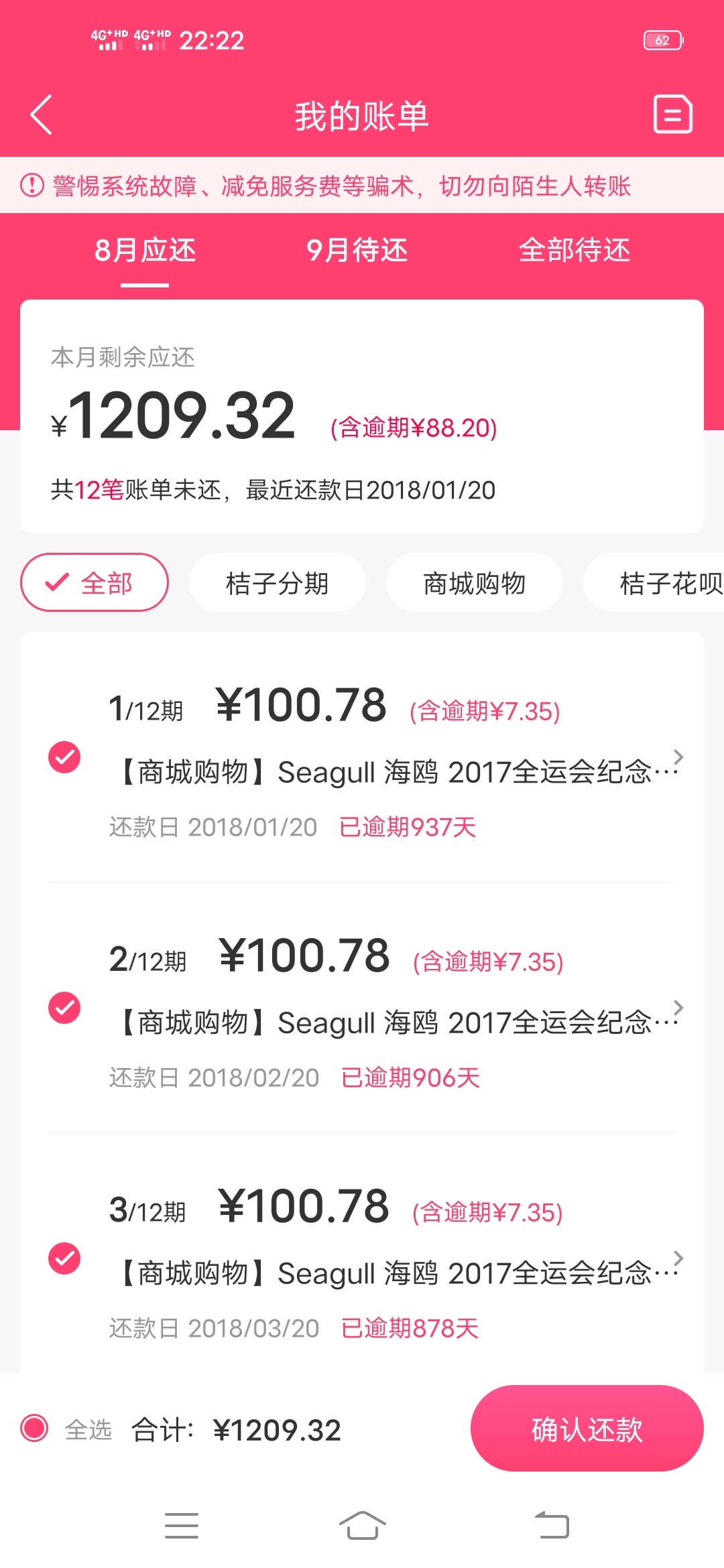Screen dimensions: 724x1568
Task: Select the 全部 filter chip
Action: click(x=95, y=582)
